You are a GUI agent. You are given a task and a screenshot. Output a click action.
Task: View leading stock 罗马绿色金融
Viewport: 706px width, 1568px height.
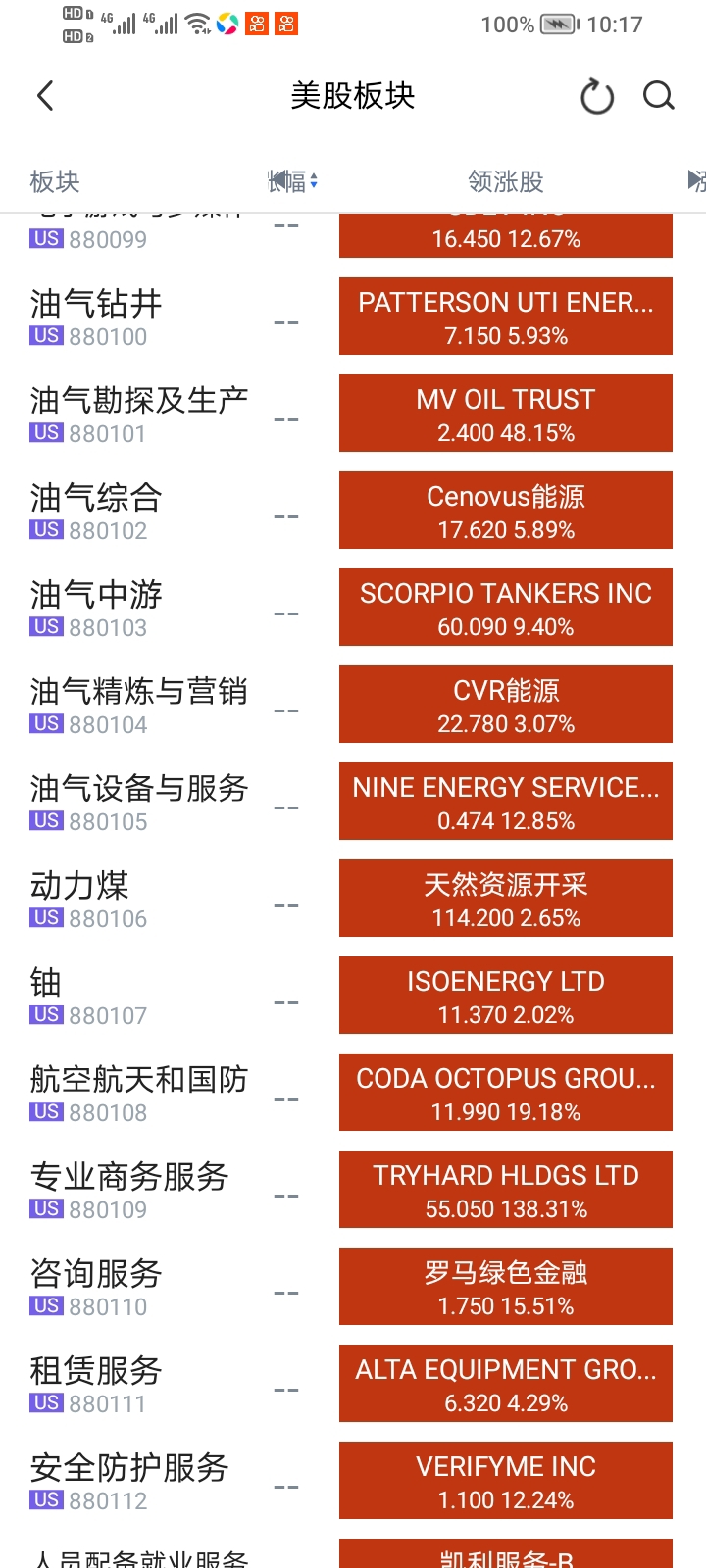(505, 1288)
